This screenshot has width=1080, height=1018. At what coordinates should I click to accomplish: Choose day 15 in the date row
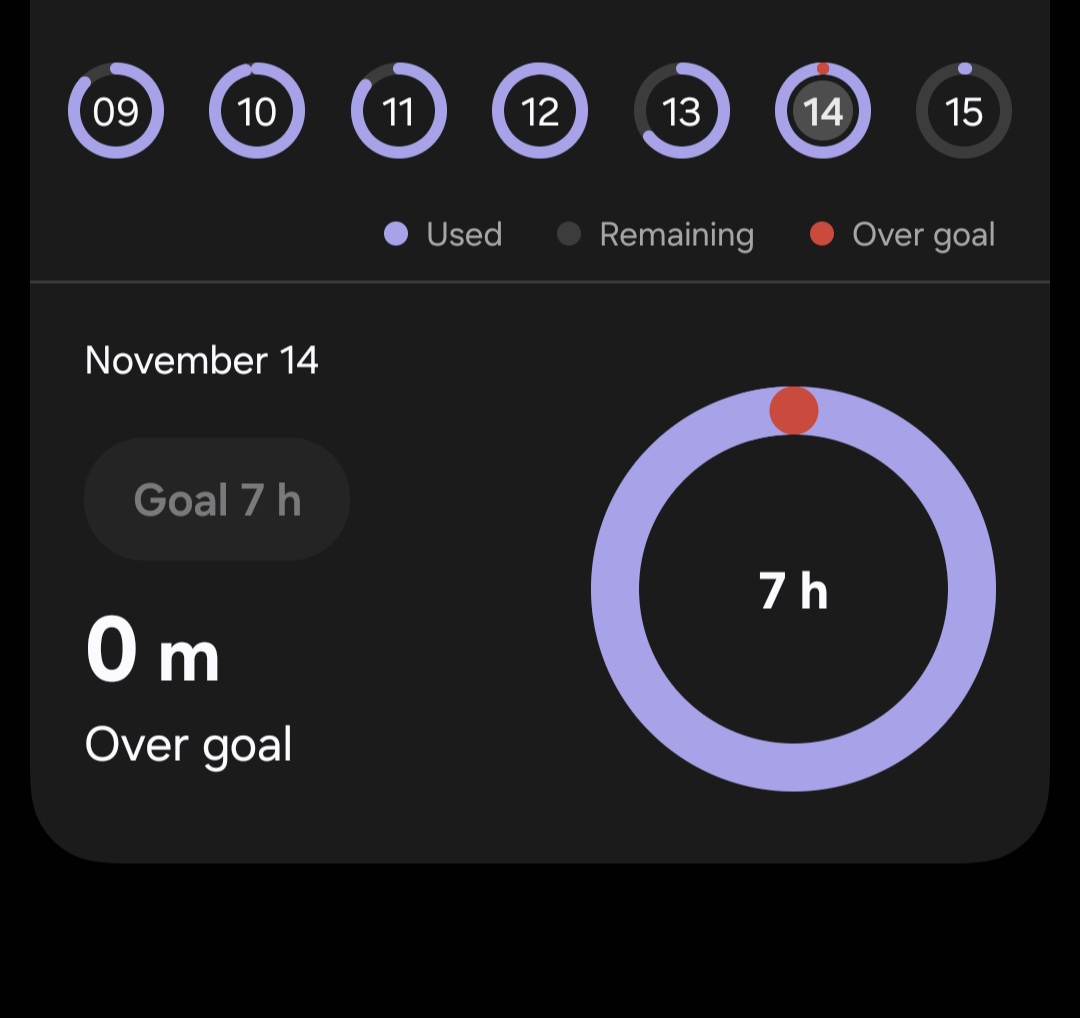(964, 111)
